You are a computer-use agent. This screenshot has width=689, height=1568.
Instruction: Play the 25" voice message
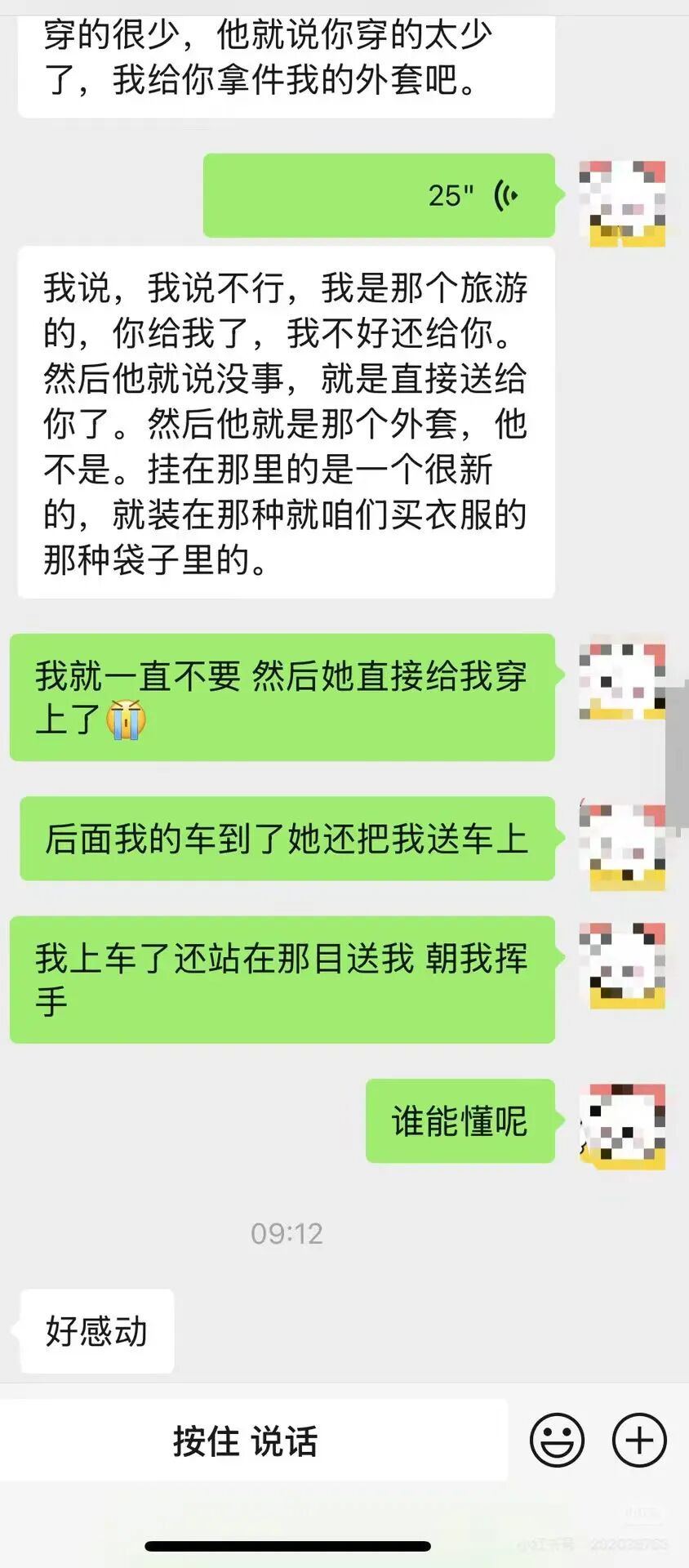pos(380,196)
